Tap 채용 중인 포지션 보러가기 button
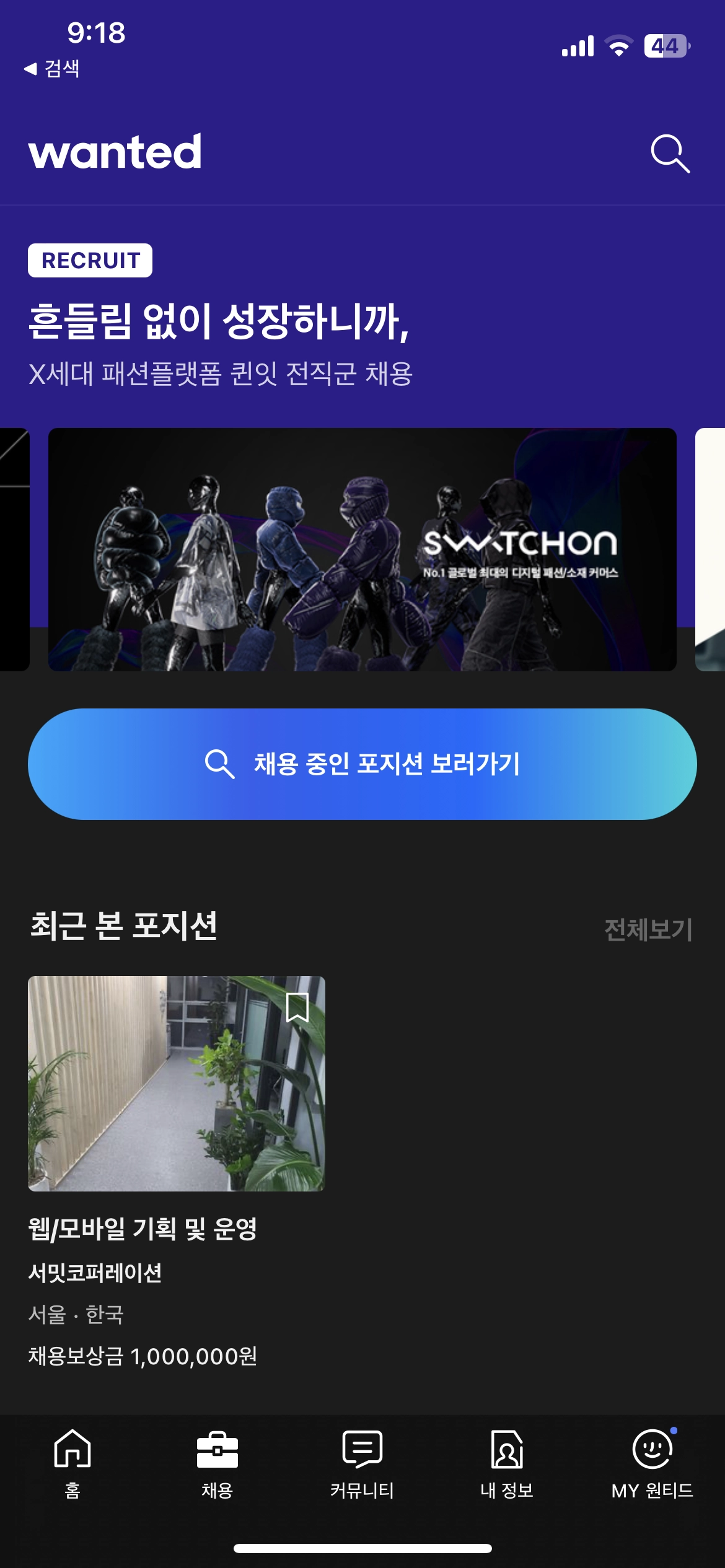Viewport: 725px width, 1568px height. [x=362, y=764]
